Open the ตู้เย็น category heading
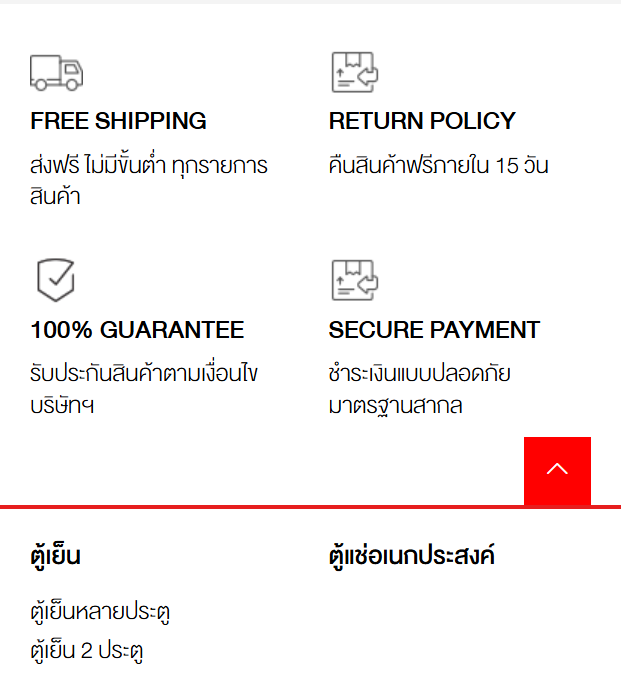This screenshot has width=621, height=674. [56, 557]
